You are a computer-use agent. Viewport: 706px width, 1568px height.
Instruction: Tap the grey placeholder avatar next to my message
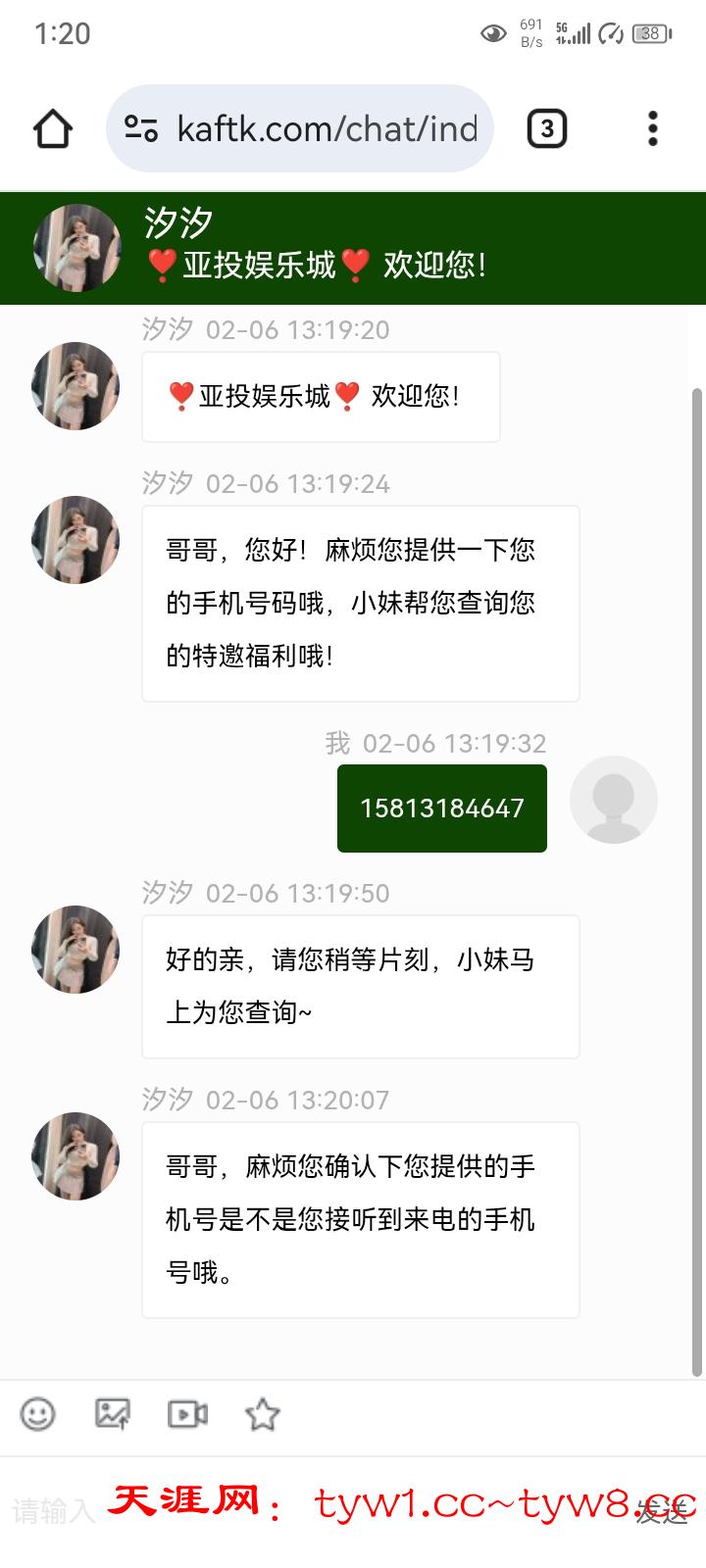tap(614, 800)
